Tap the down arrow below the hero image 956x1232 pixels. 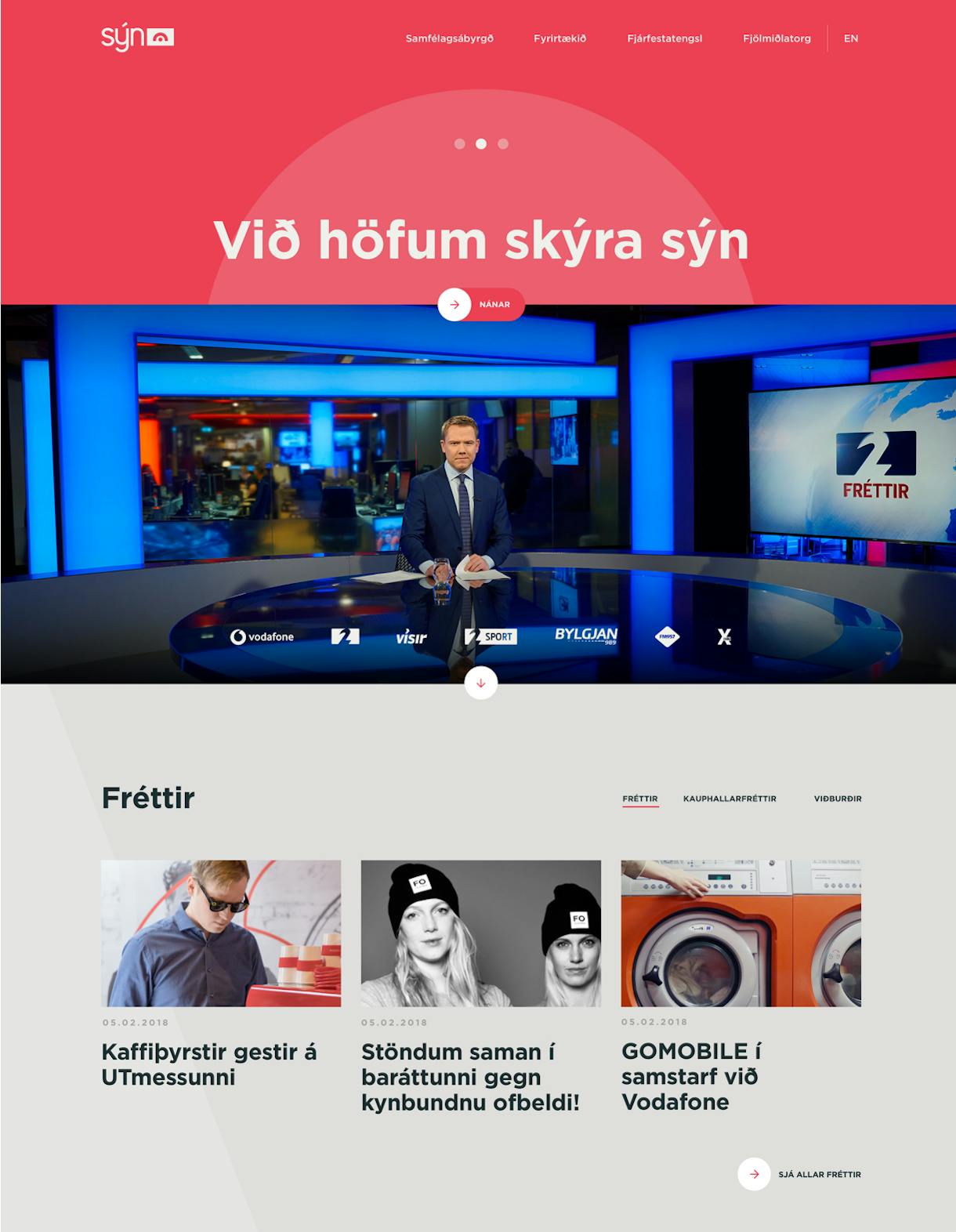click(481, 683)
